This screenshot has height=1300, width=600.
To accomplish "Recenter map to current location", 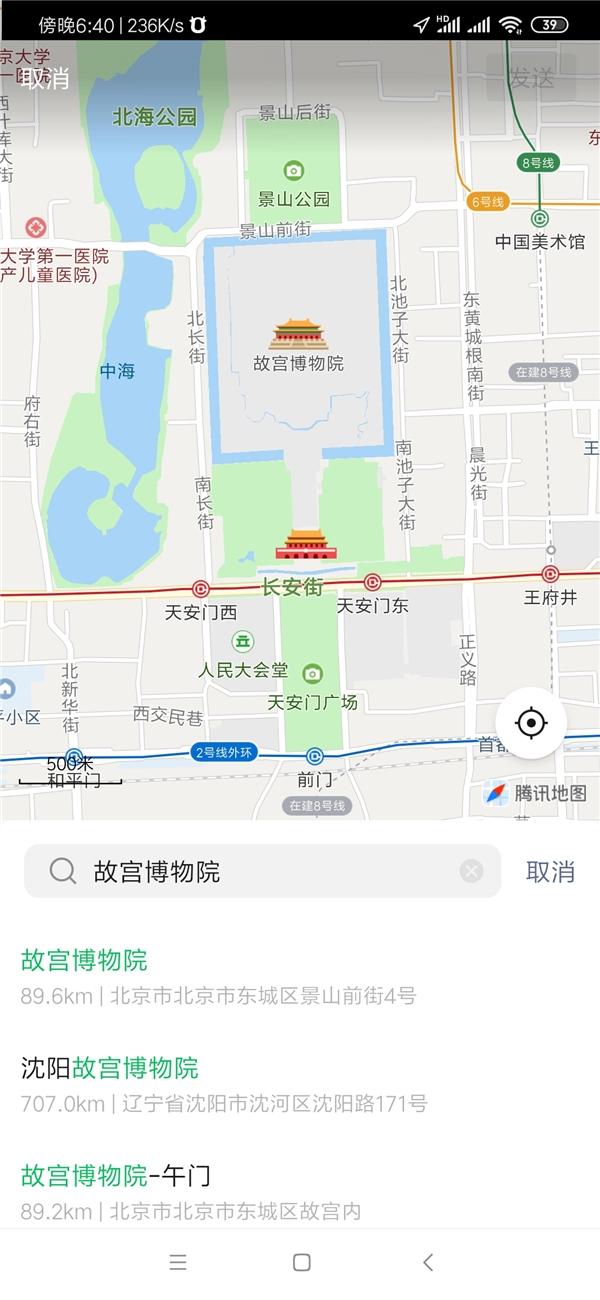I will click(531, 723).
